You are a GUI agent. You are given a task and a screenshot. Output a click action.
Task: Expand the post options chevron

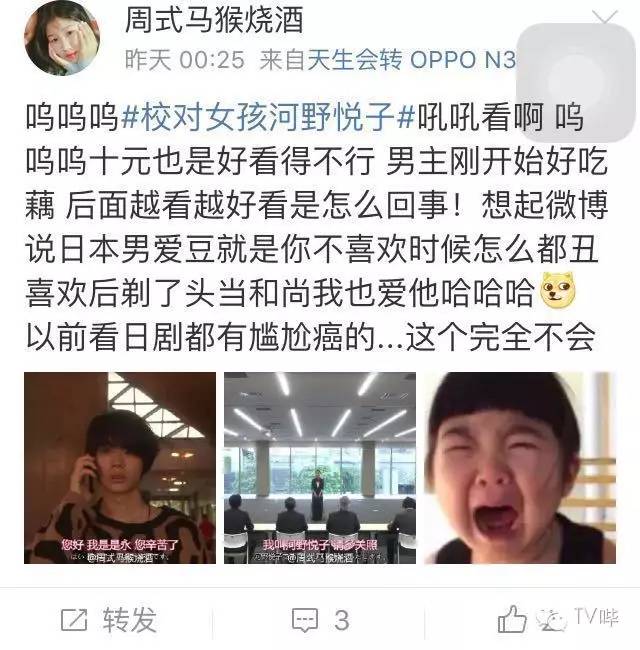pyautogui.click(x=605, y=18)
